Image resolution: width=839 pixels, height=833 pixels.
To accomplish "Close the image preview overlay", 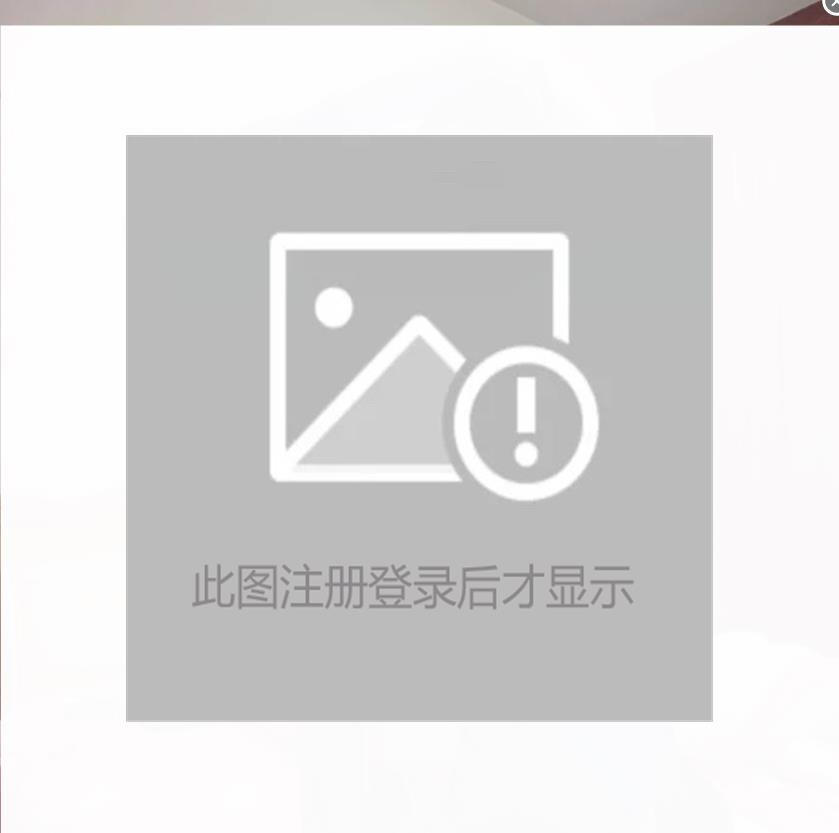I will 832,5.
